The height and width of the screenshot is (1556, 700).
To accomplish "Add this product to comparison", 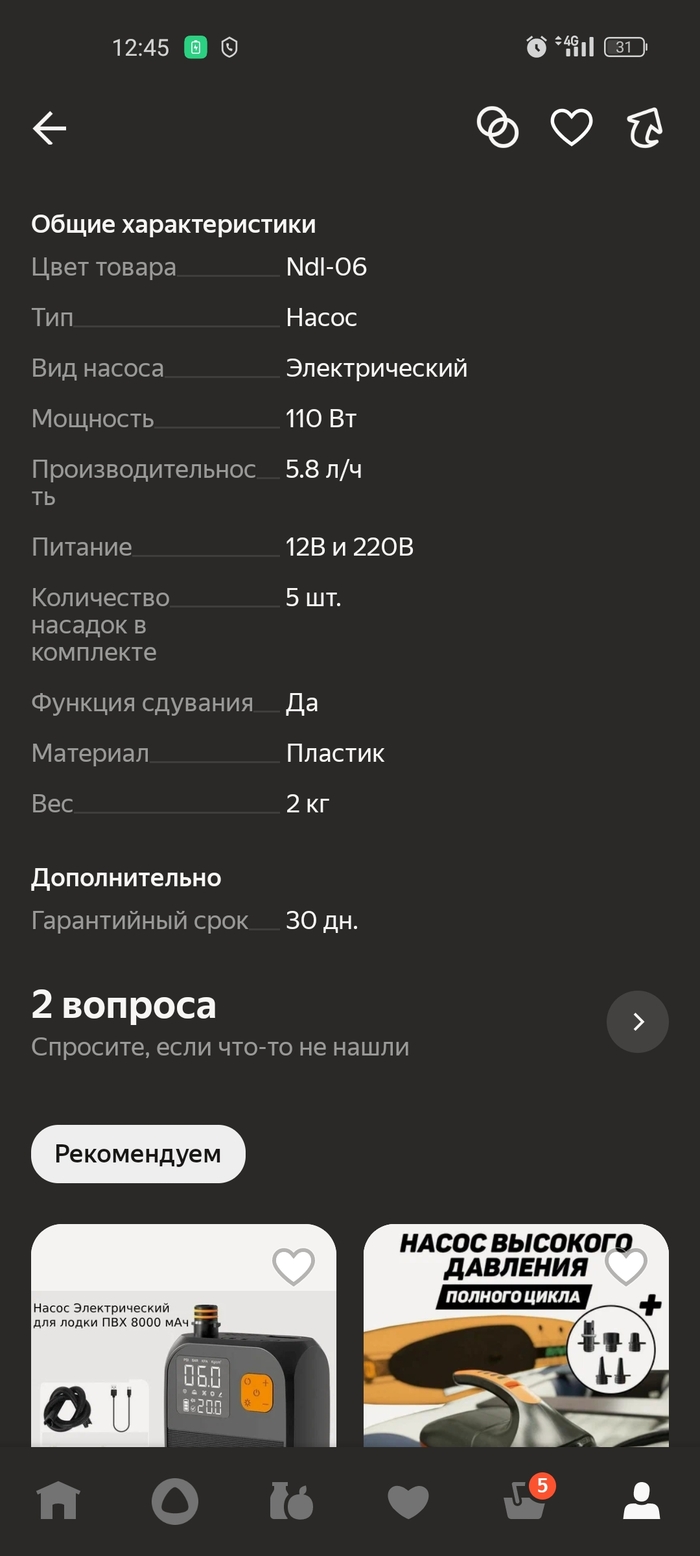I will pos(497,128).
